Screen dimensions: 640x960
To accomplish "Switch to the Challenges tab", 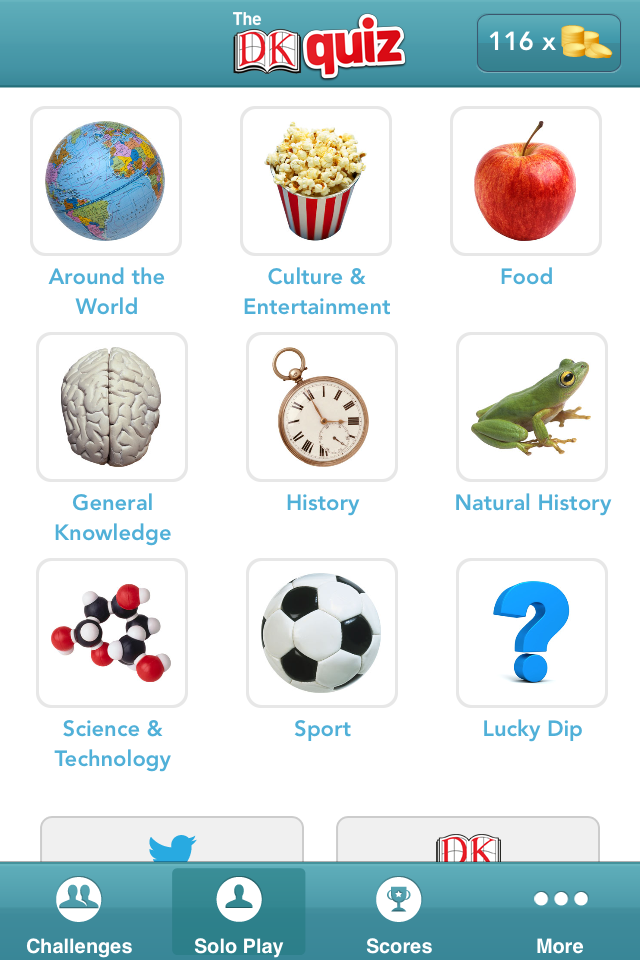I will pyautogui.click(x=79, y=914).
